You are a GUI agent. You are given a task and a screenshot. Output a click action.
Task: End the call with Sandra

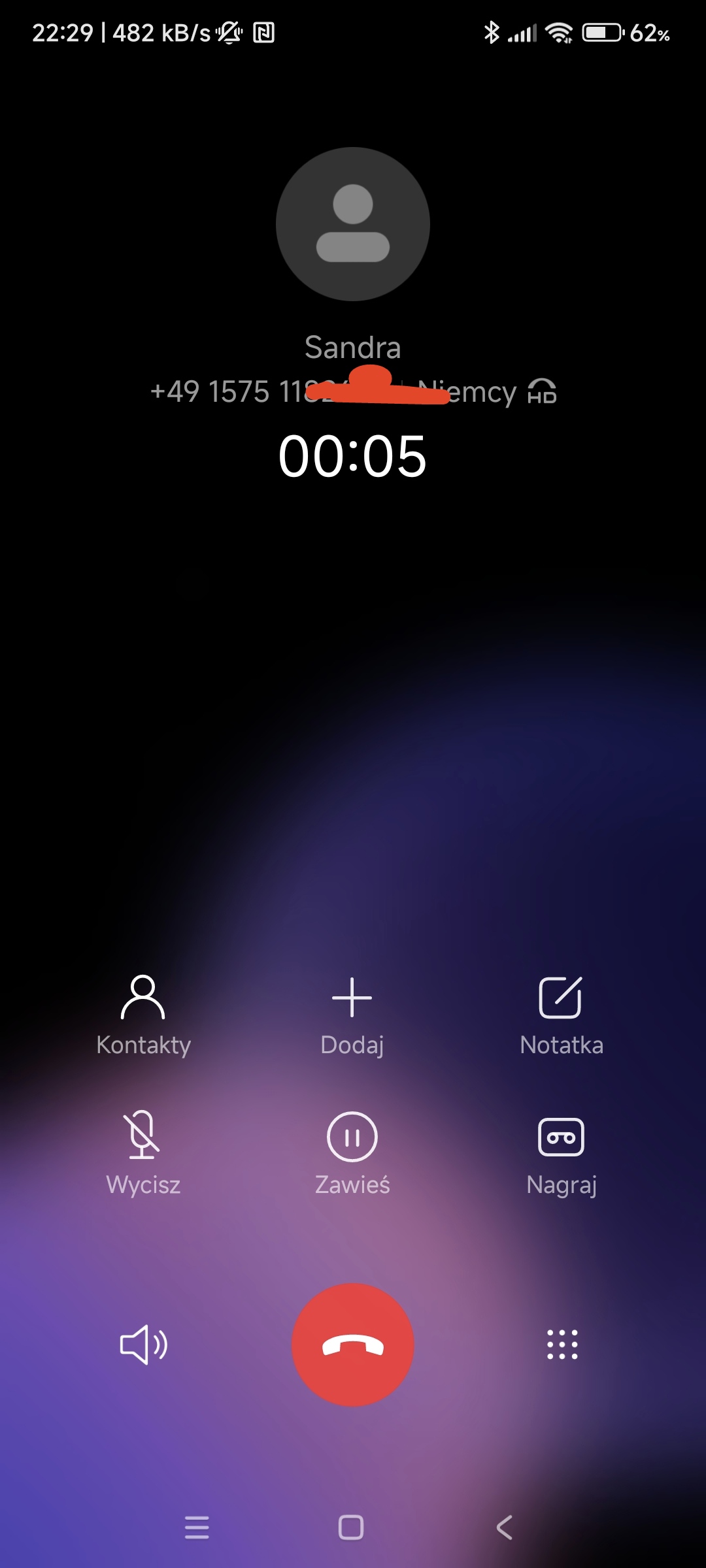click(x=352, y=1345)
